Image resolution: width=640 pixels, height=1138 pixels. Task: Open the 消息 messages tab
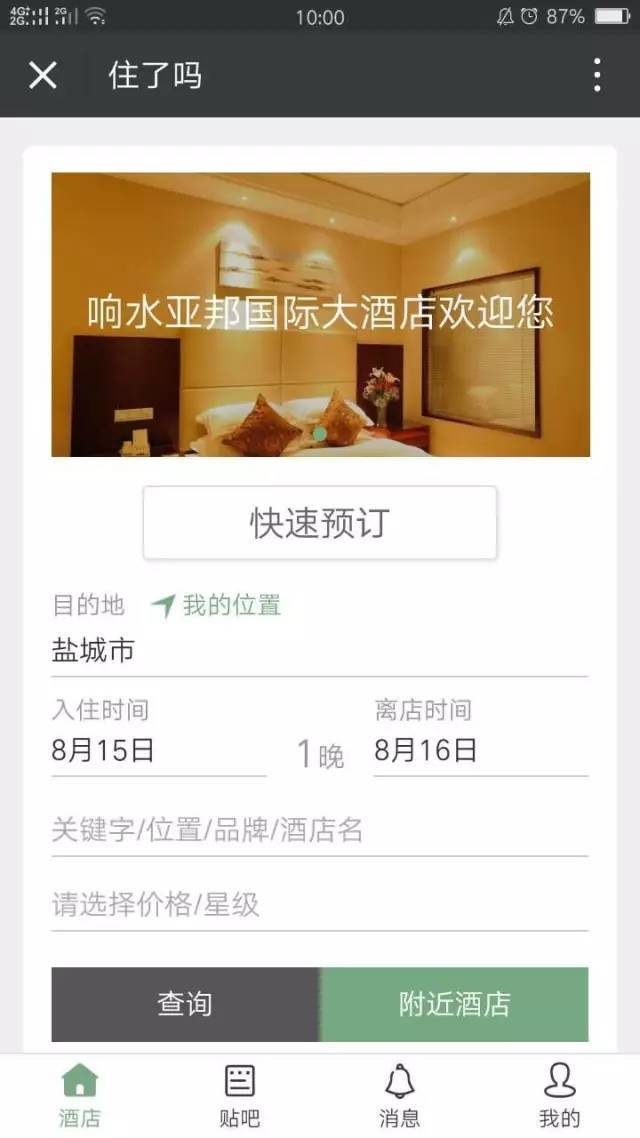400,1096
